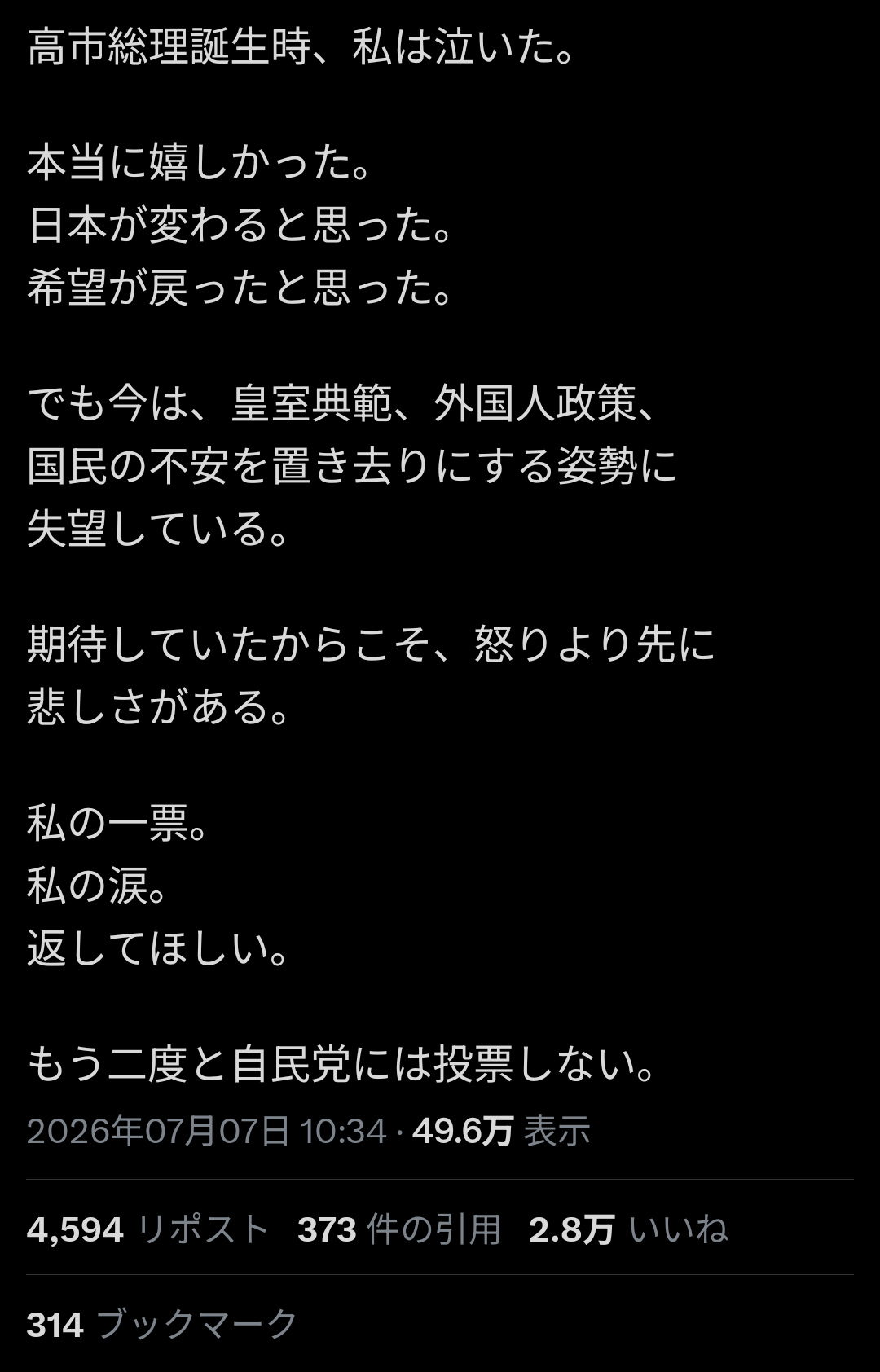Open the list of 4,594 リポスト
This screenshot has height=1372, width=880.
pyautogui.click(x=147, y=1229)
